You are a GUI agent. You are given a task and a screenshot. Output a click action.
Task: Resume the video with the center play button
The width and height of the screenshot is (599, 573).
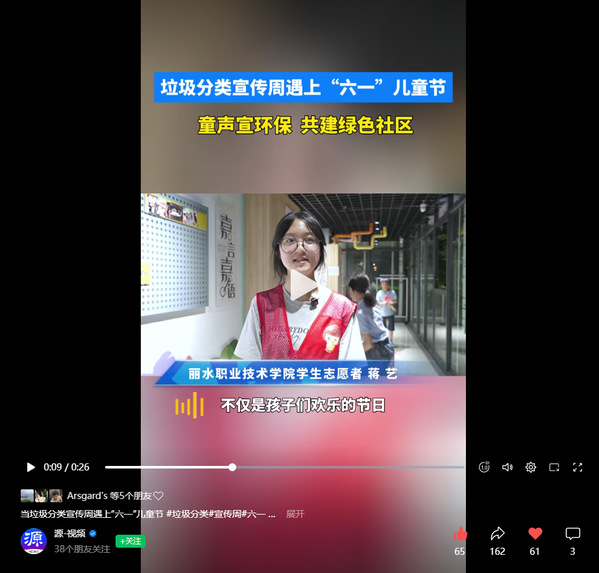pos(304,285)
